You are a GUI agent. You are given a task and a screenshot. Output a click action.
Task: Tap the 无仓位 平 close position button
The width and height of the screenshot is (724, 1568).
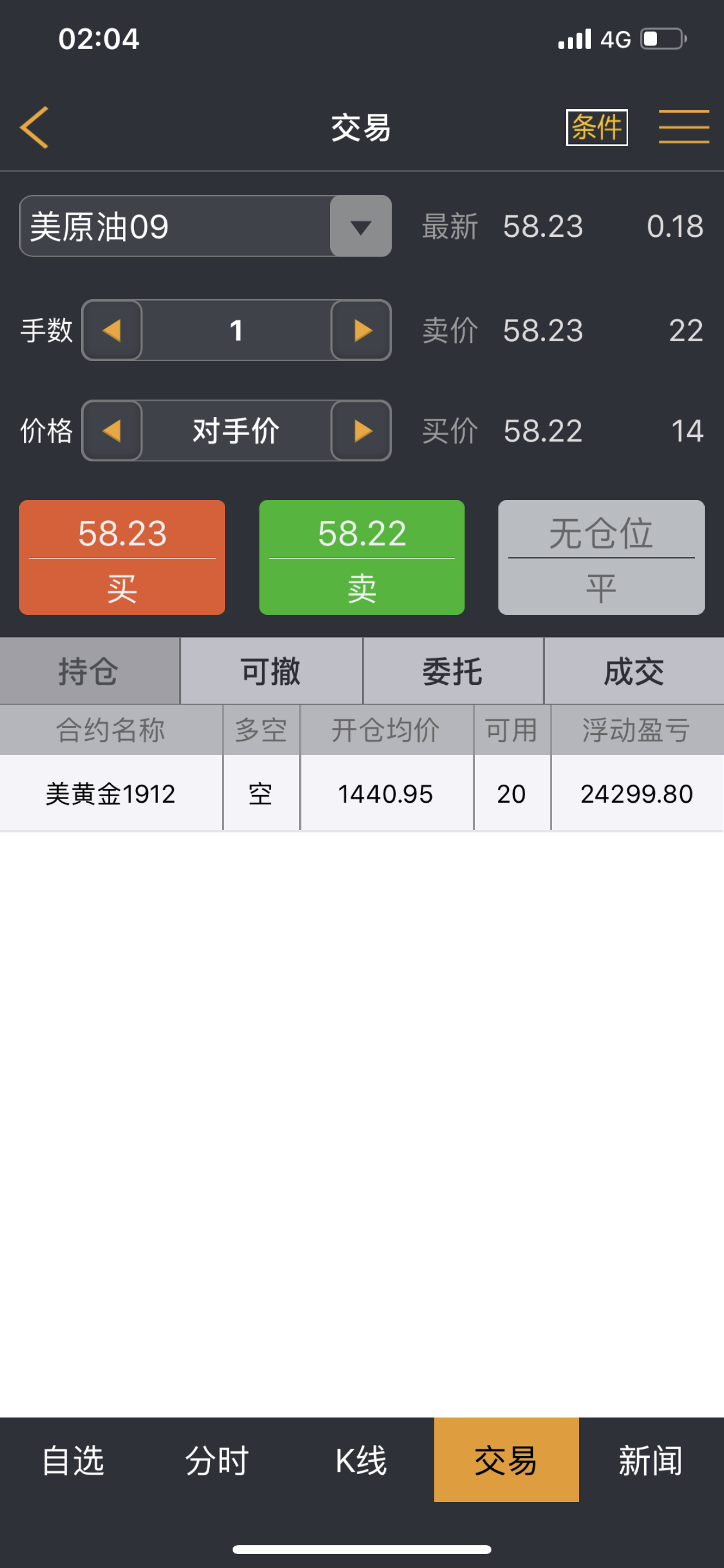pos(601,558)
